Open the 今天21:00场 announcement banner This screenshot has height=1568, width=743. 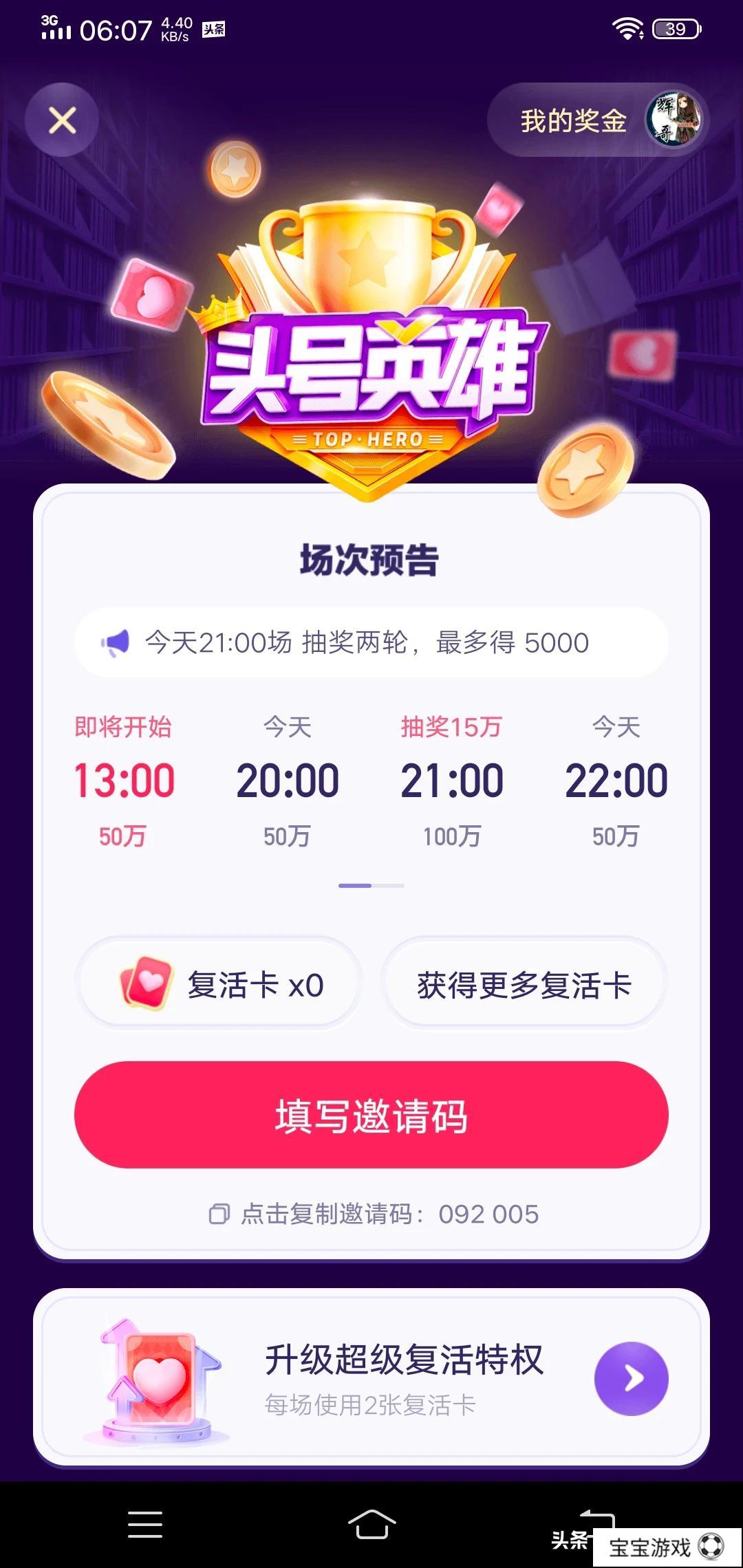click(x=371, y=642)
